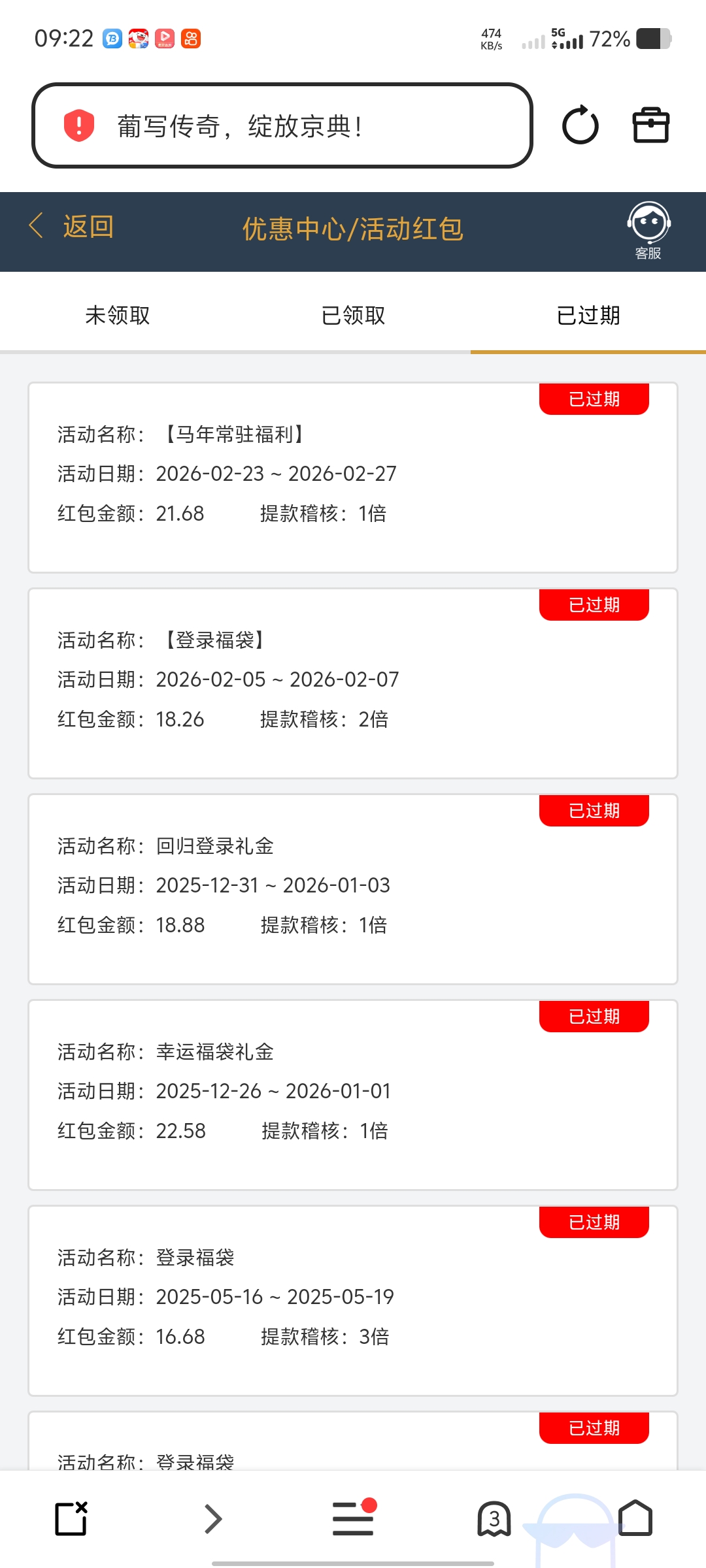Image resolution: width=706 pixels, height=1568 pixels.
Task: Close the current browser page
Action: coord(71,1518)
